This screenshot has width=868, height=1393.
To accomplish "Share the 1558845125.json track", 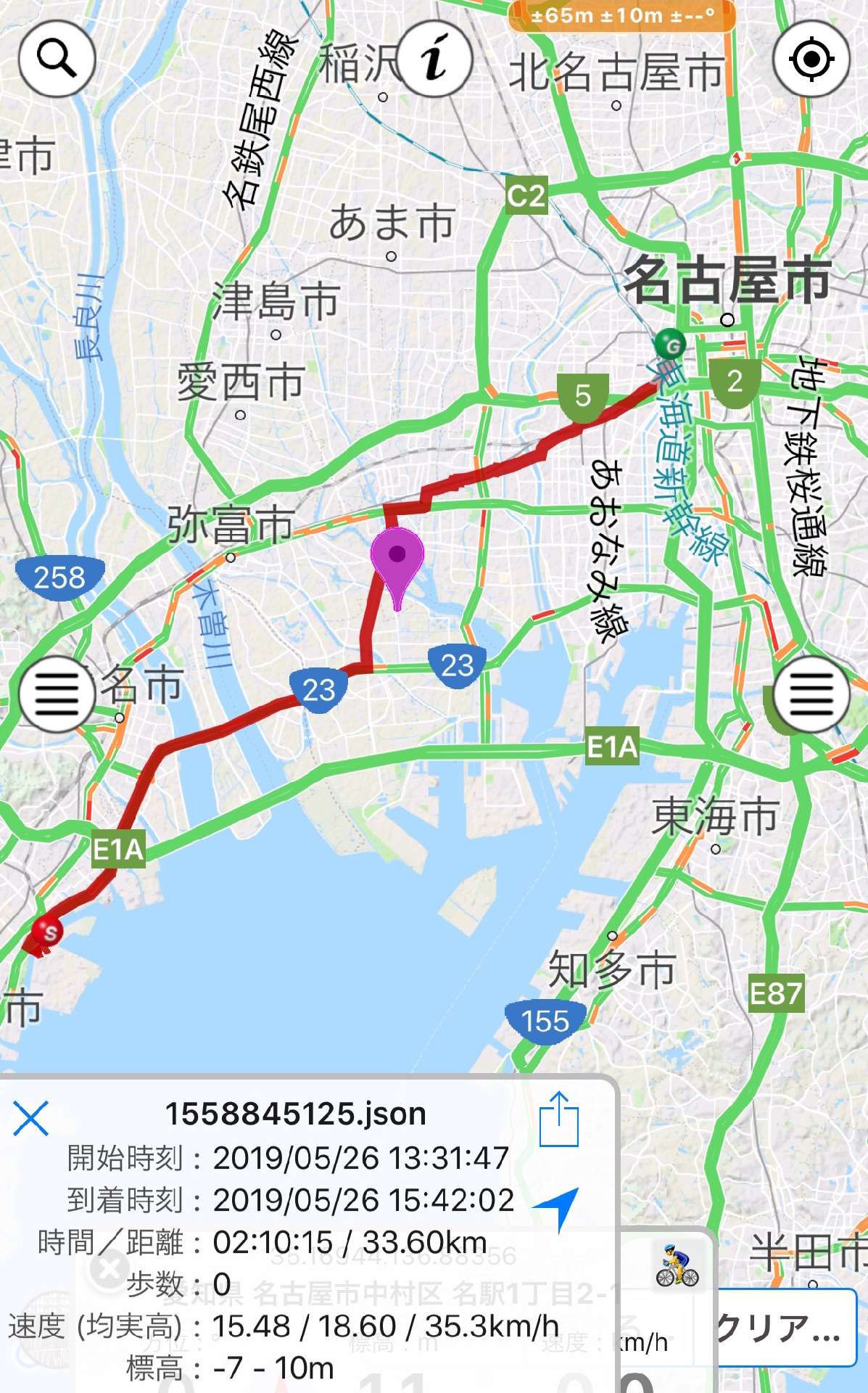I will (559, 1119).
